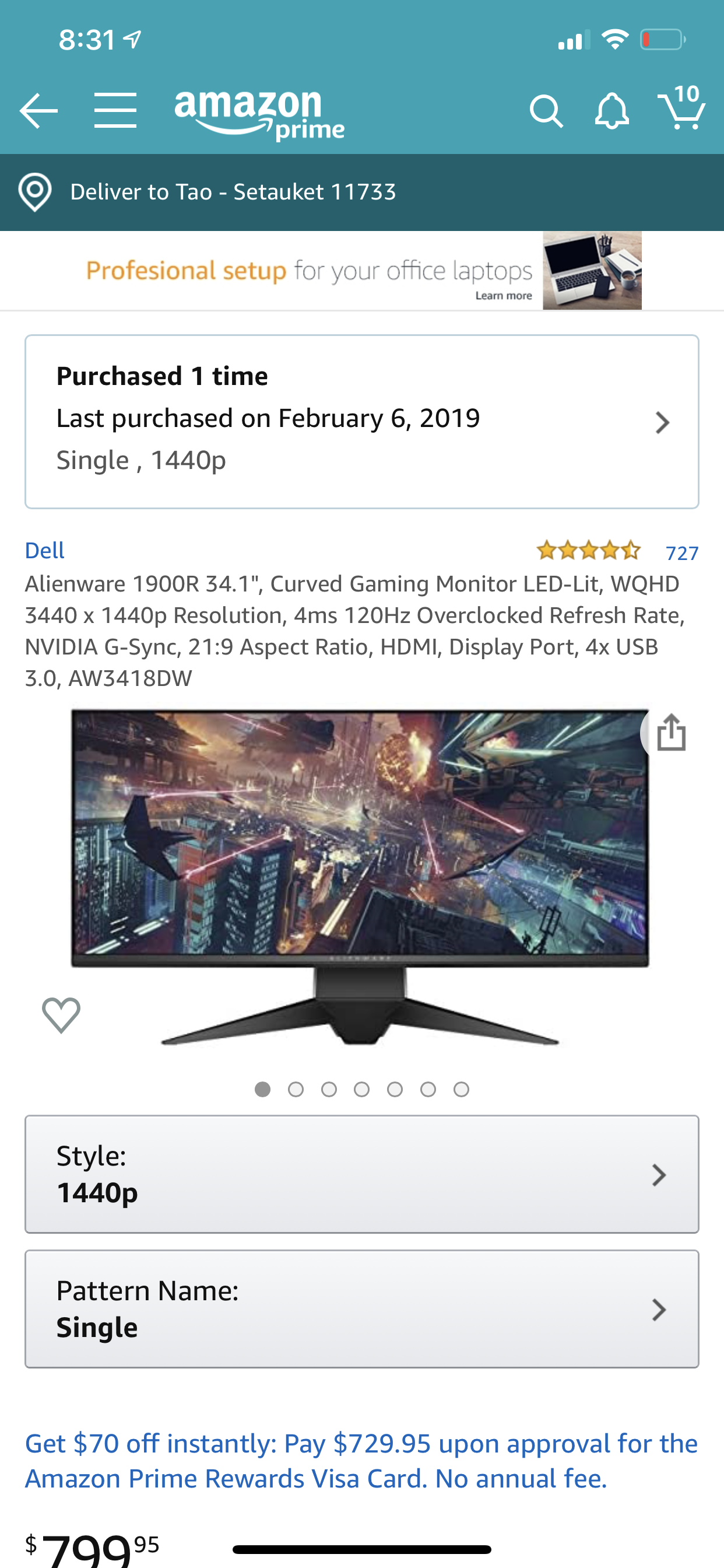Screen dimensions: 724x1568
Task: Open Amazon search
Action: pyautogui.click(x=546, y=111)
